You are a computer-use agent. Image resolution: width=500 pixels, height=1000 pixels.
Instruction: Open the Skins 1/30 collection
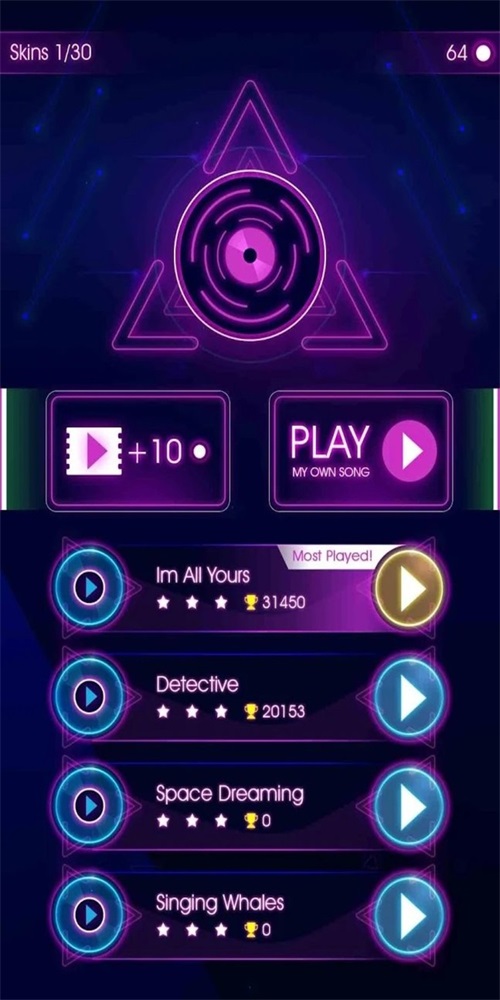pyautogui.click(x=50, y=53)
